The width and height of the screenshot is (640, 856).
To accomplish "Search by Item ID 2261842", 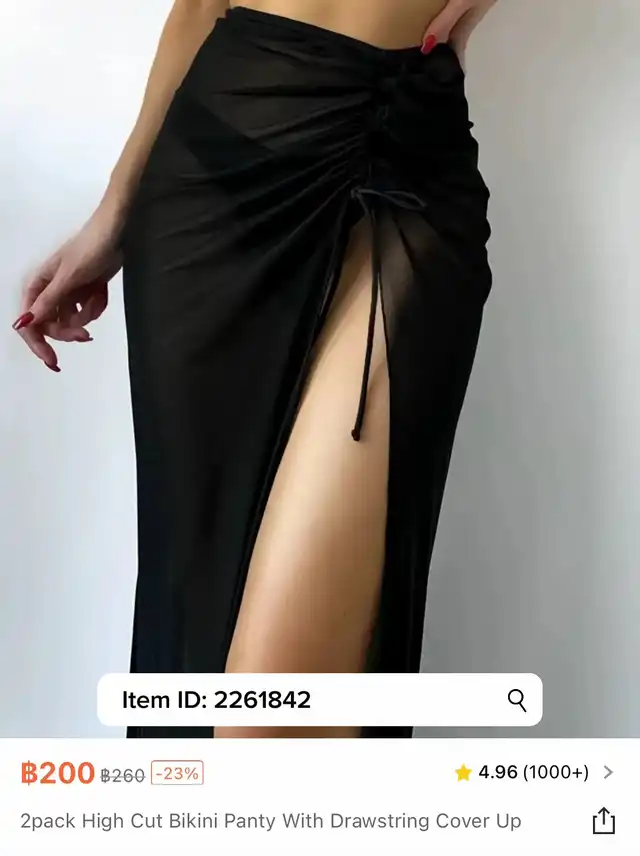I will [516, 700].
